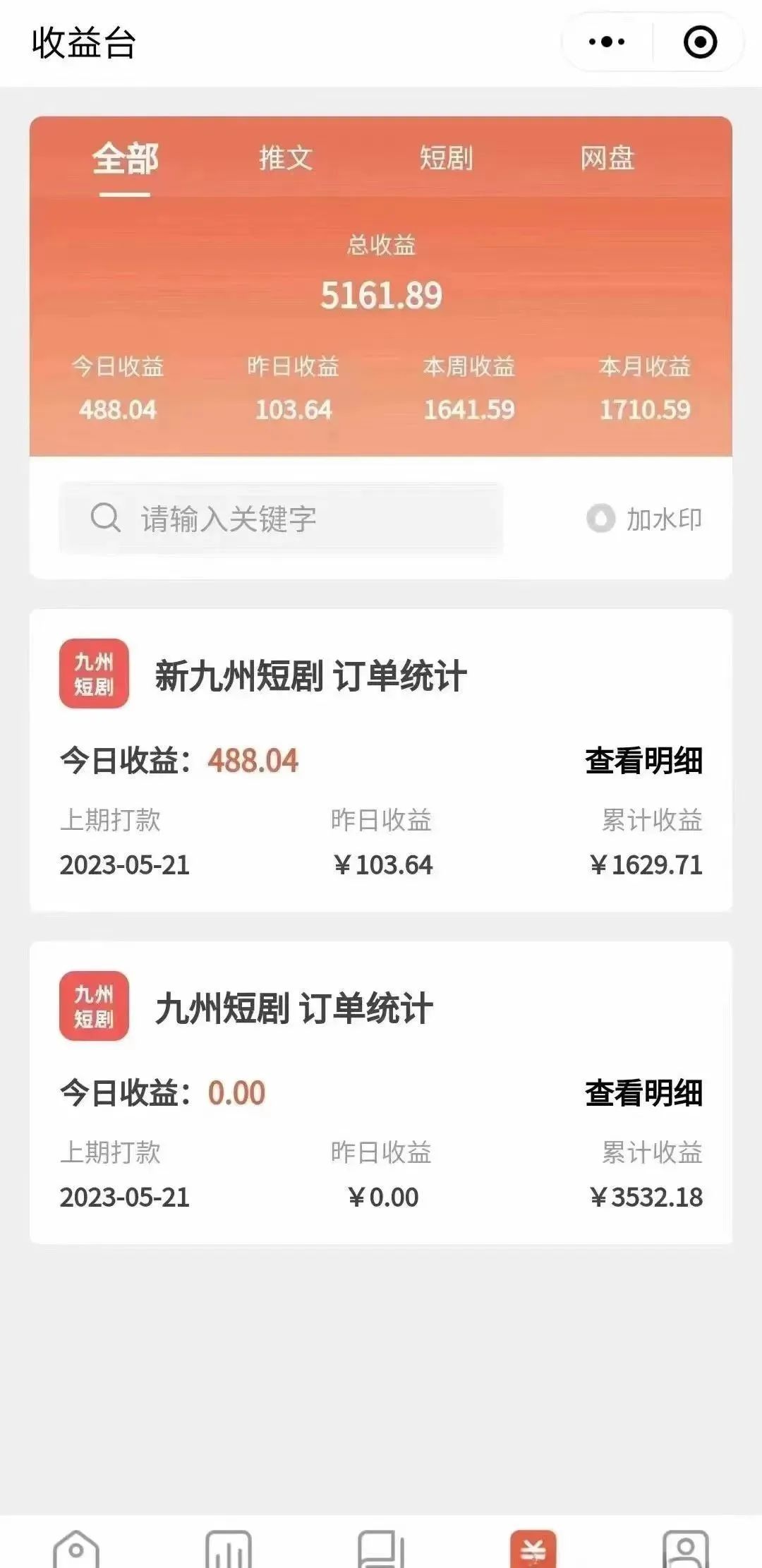This screenshot has height=1568, width=762.
Task: Enable the 加水印 option
Action: tap(643, 519)
